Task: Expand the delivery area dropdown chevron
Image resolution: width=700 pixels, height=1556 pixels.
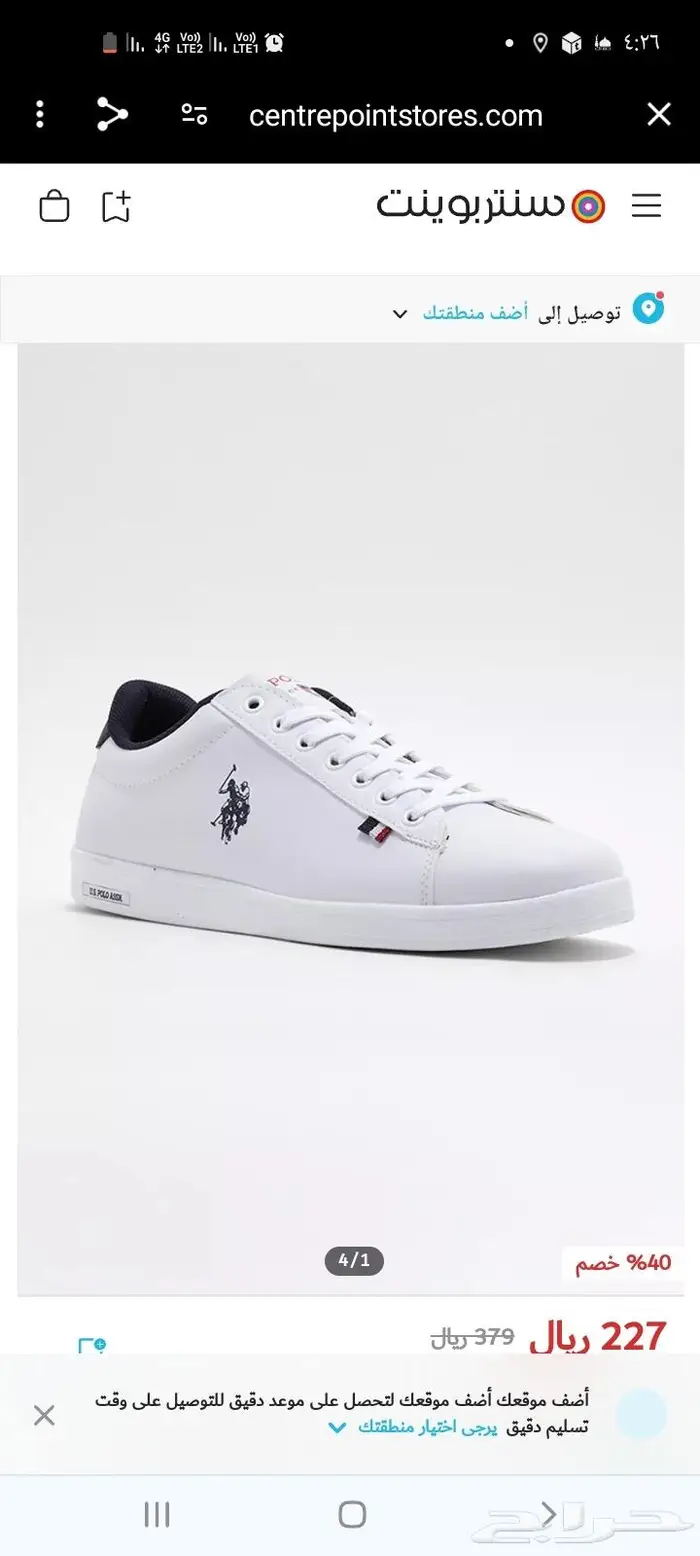Action: click(x=400, y=314)
